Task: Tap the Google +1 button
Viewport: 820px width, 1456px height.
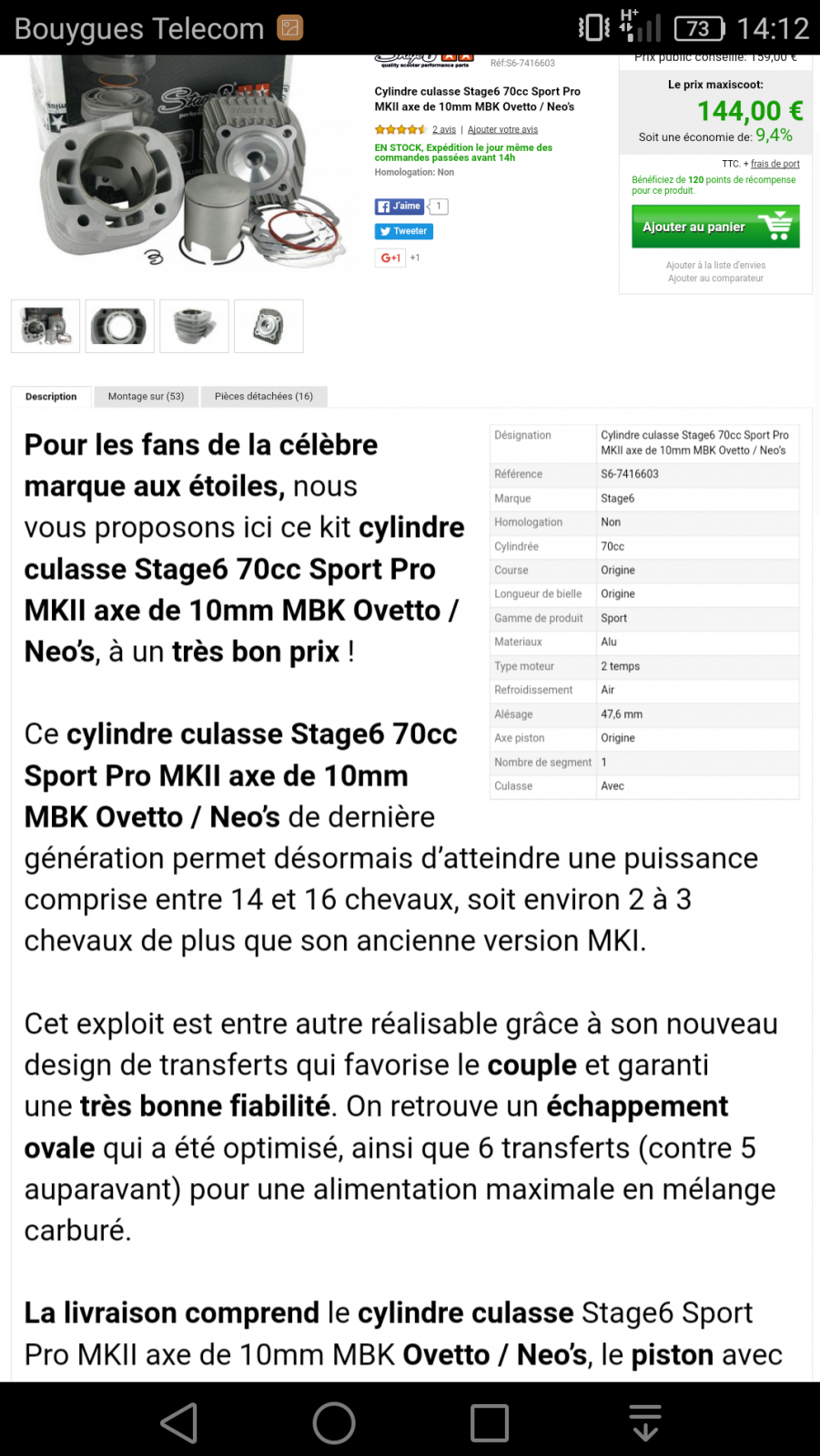Action: [390, 258]
